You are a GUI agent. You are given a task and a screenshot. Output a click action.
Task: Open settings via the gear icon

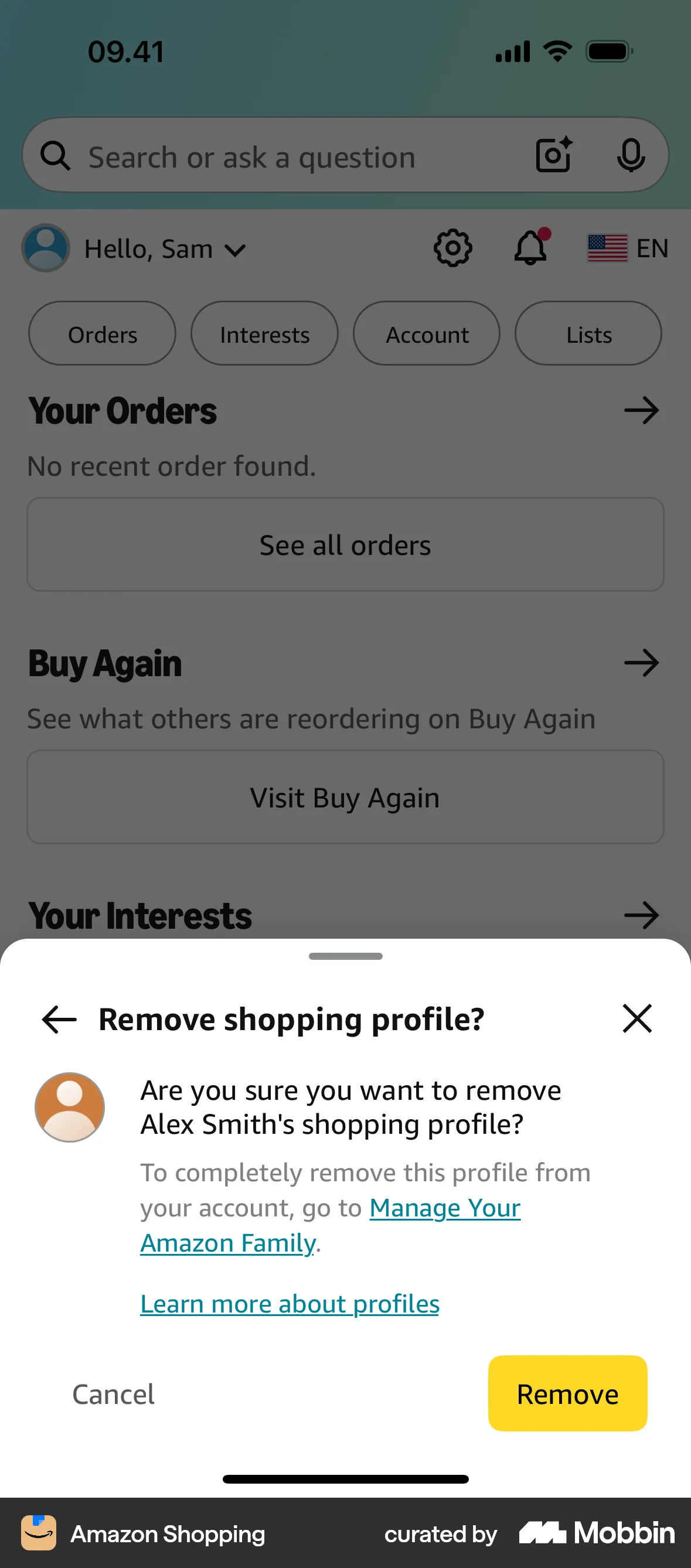(x=452, y=248)
